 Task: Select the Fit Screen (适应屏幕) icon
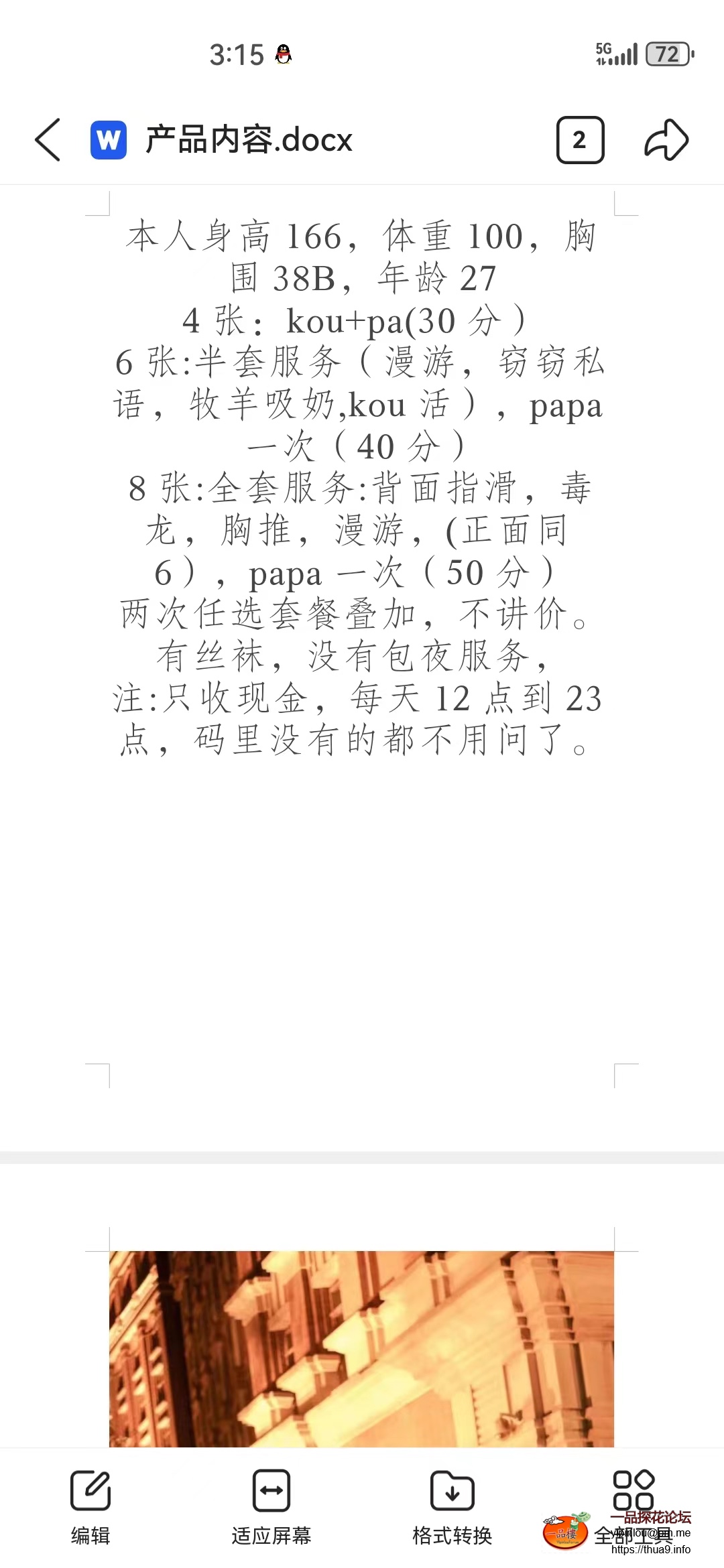pyautogui.click(x=271, y=1491)
